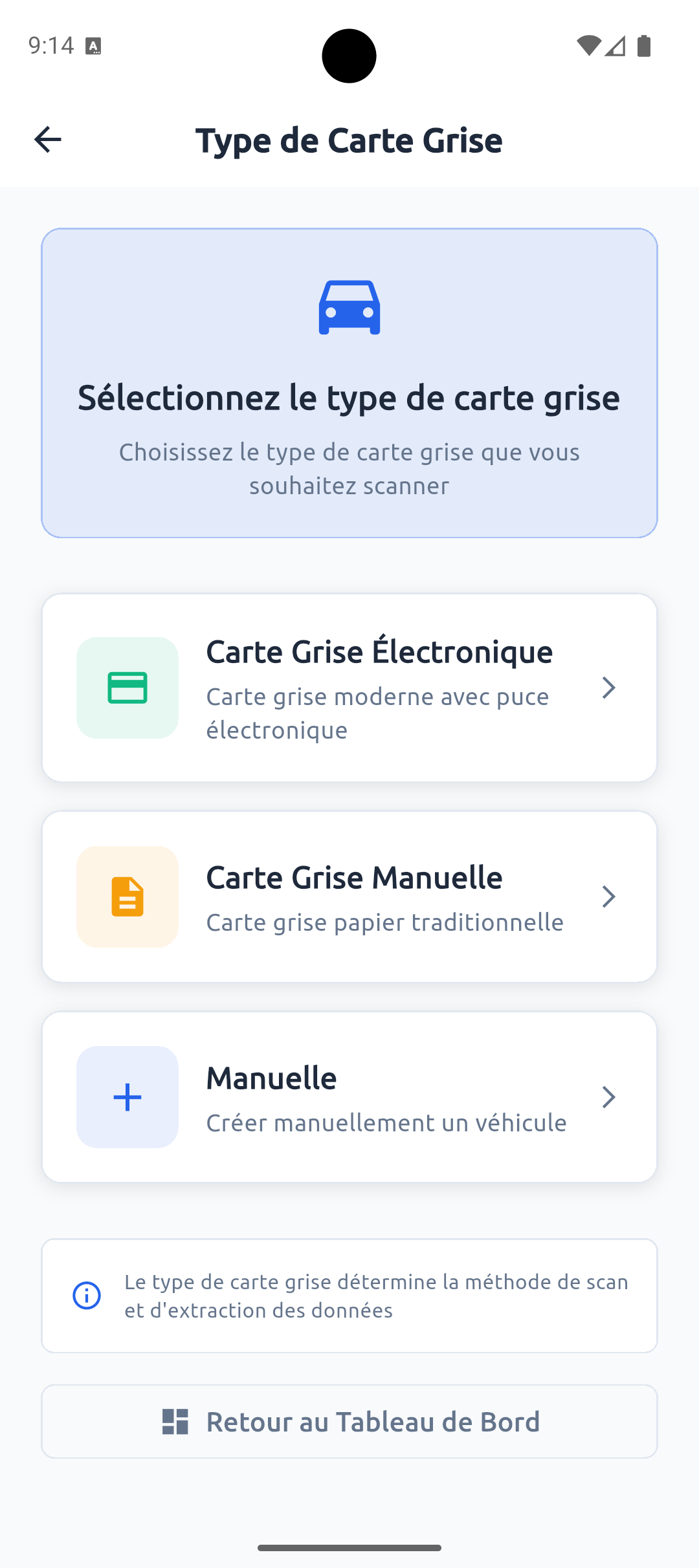Select the green electronic card icon

127,688
